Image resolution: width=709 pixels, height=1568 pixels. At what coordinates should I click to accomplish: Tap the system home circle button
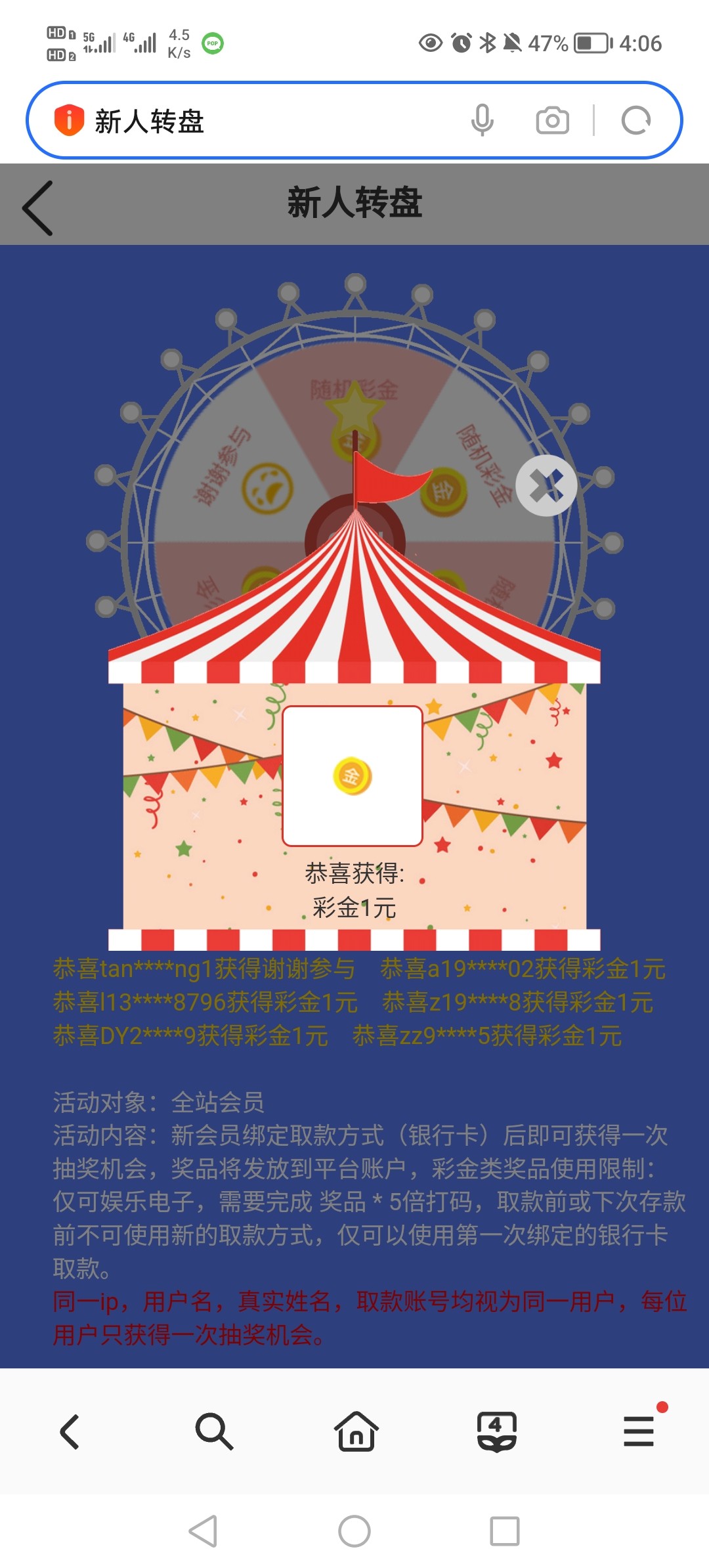click(x=354, y=1531)
